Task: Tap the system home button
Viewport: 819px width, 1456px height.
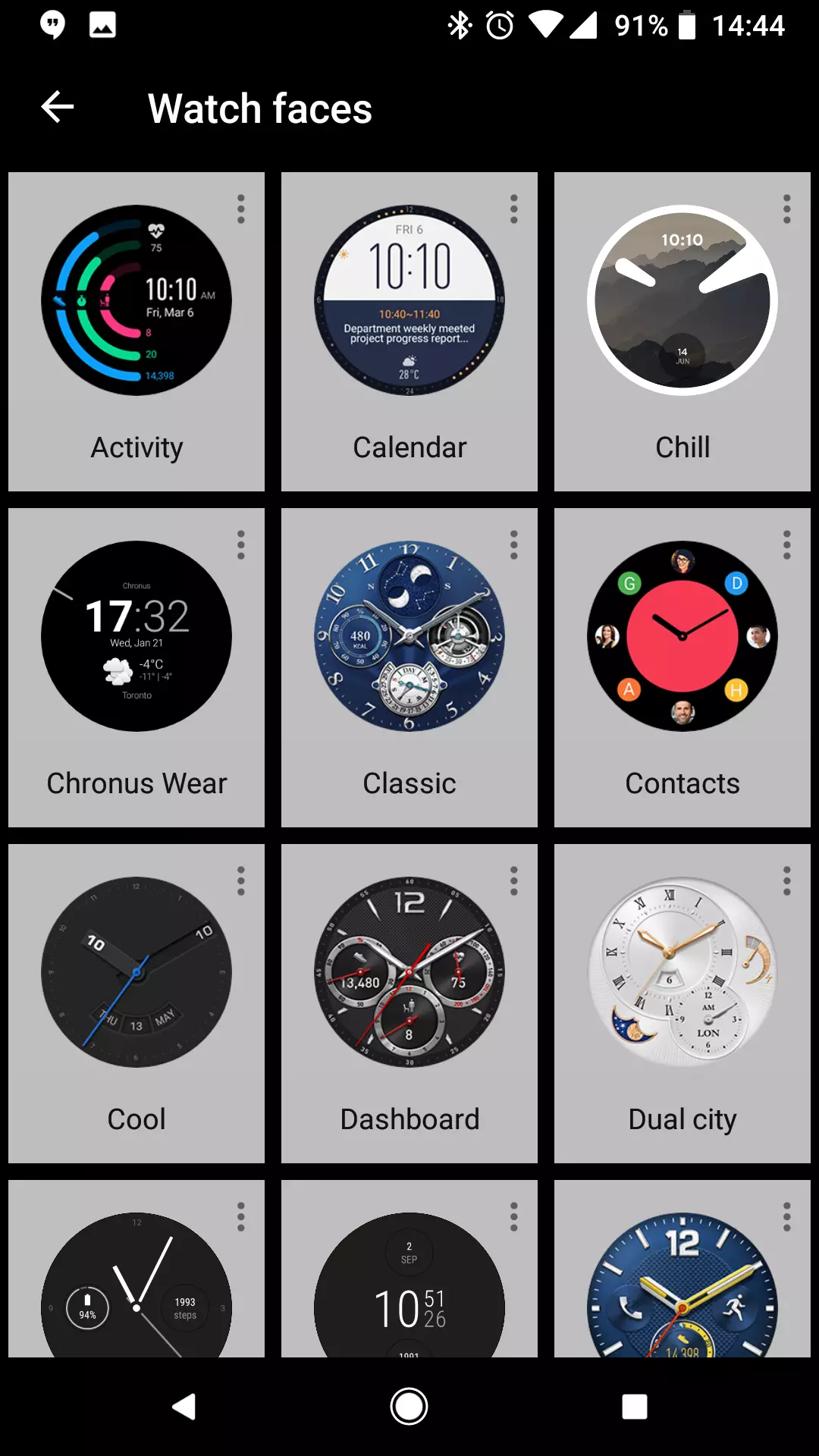Action: coord(409,1407)
